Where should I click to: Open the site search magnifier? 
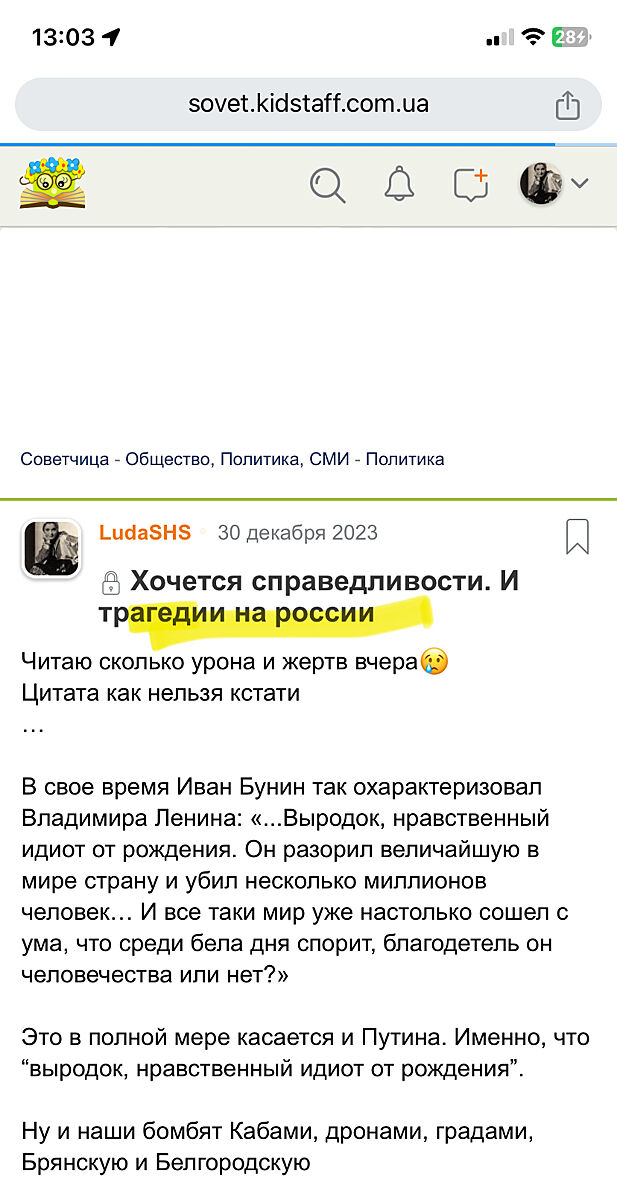[x=327, y=184]
